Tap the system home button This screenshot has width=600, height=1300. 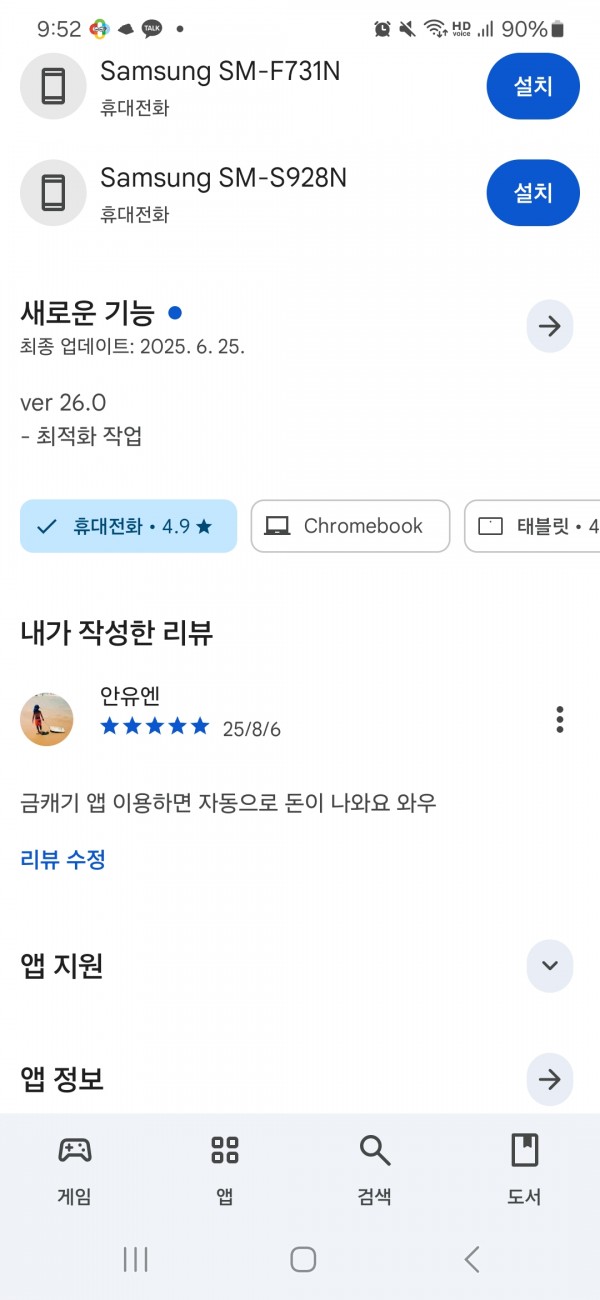303,1259
